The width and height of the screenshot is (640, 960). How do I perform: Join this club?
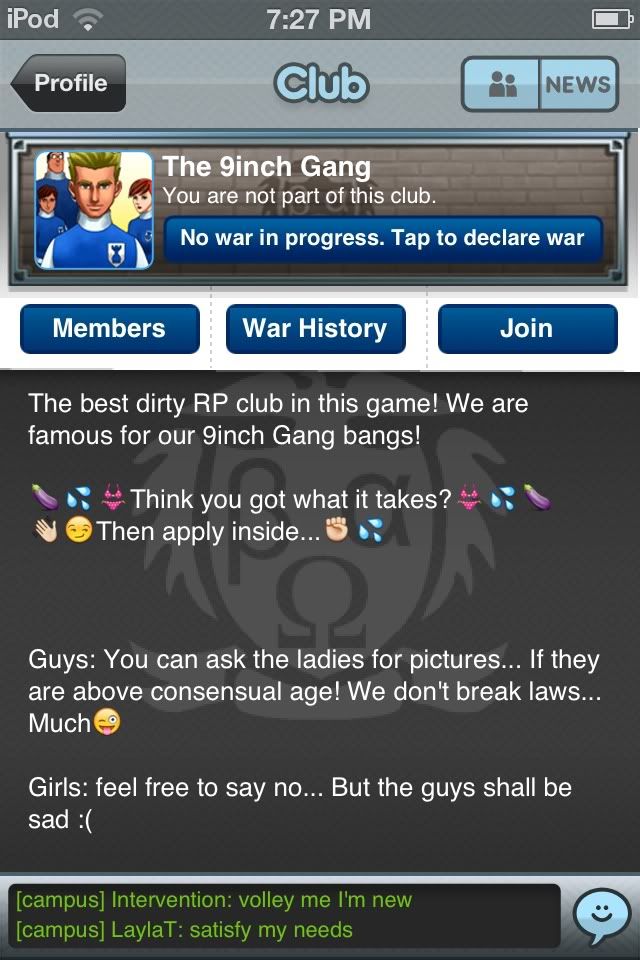click(x=527, y=329)
